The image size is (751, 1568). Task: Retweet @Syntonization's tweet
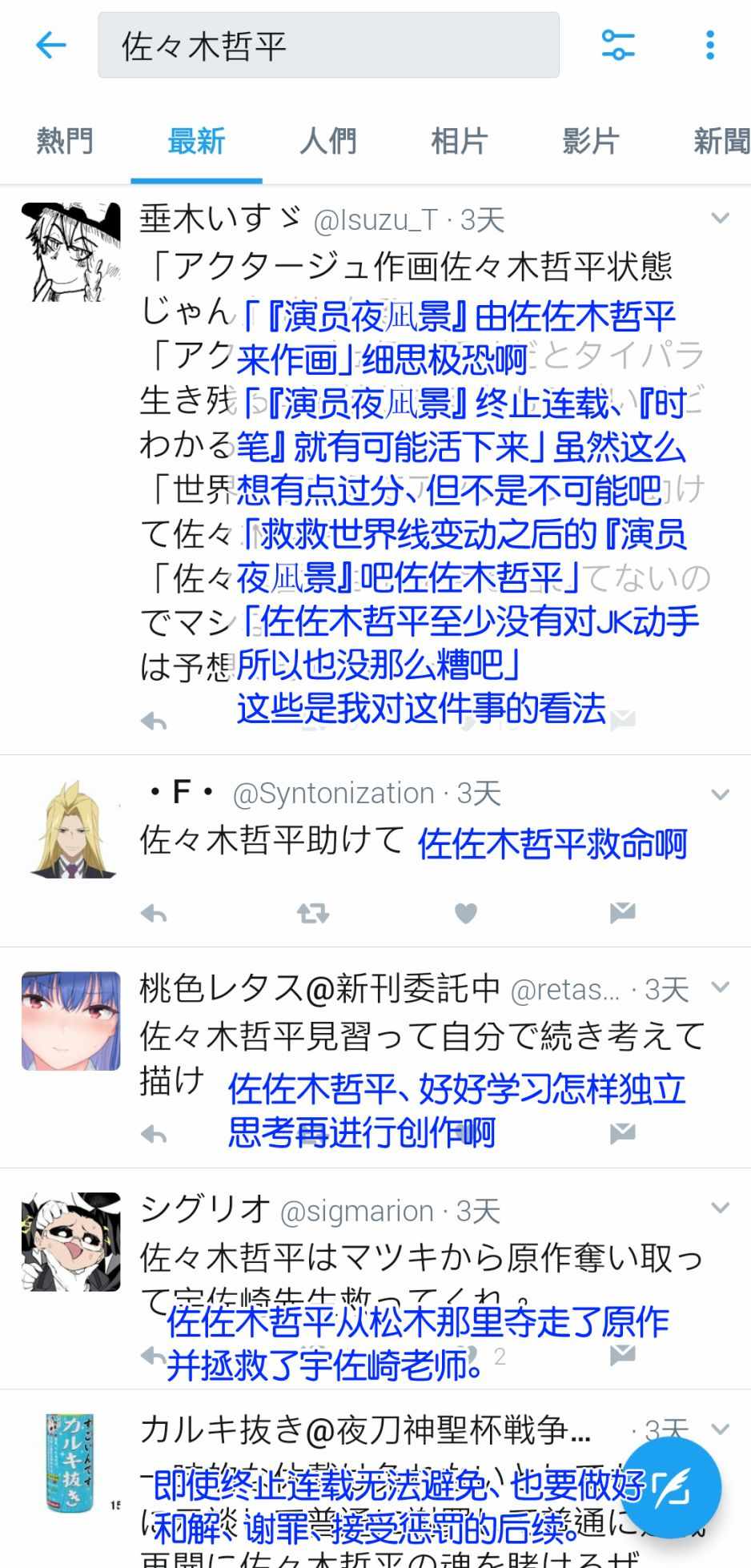[312, 913]
